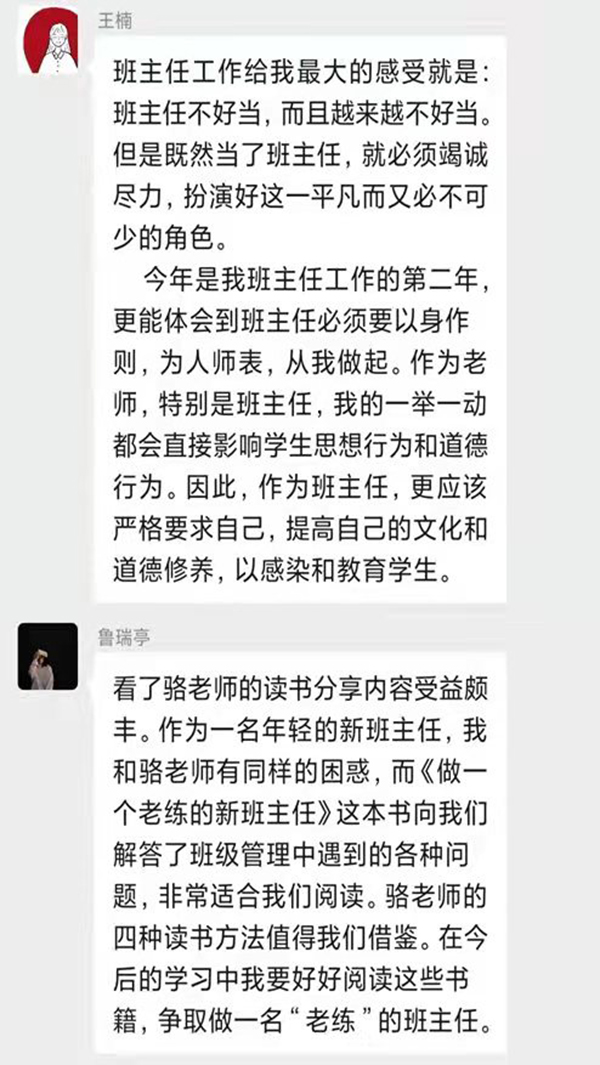This screenshot has height=1065, width=600.
Task: Open 鲁瑞亭's profile avatar
Action: pos(47,656)
